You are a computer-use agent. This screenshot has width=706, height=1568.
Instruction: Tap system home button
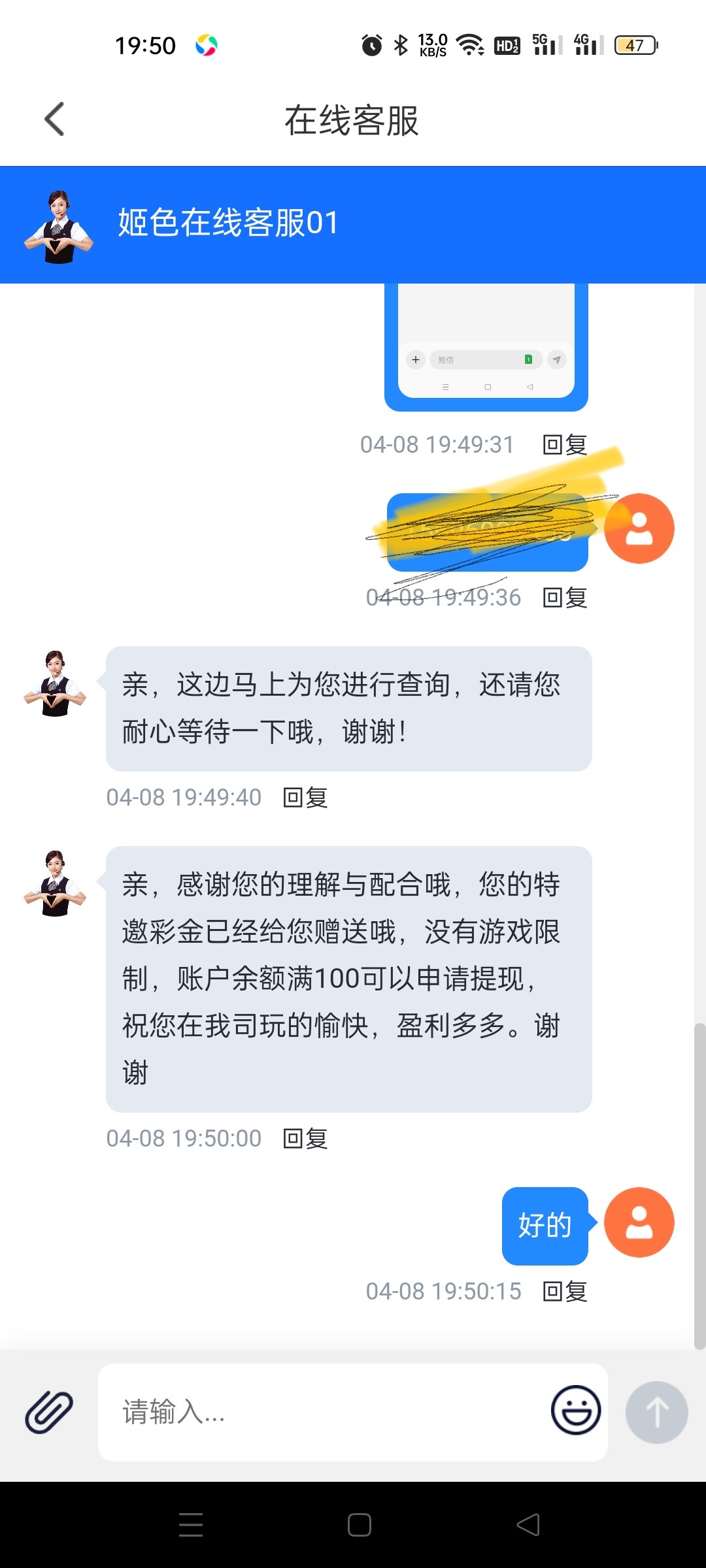point(360,1525)
